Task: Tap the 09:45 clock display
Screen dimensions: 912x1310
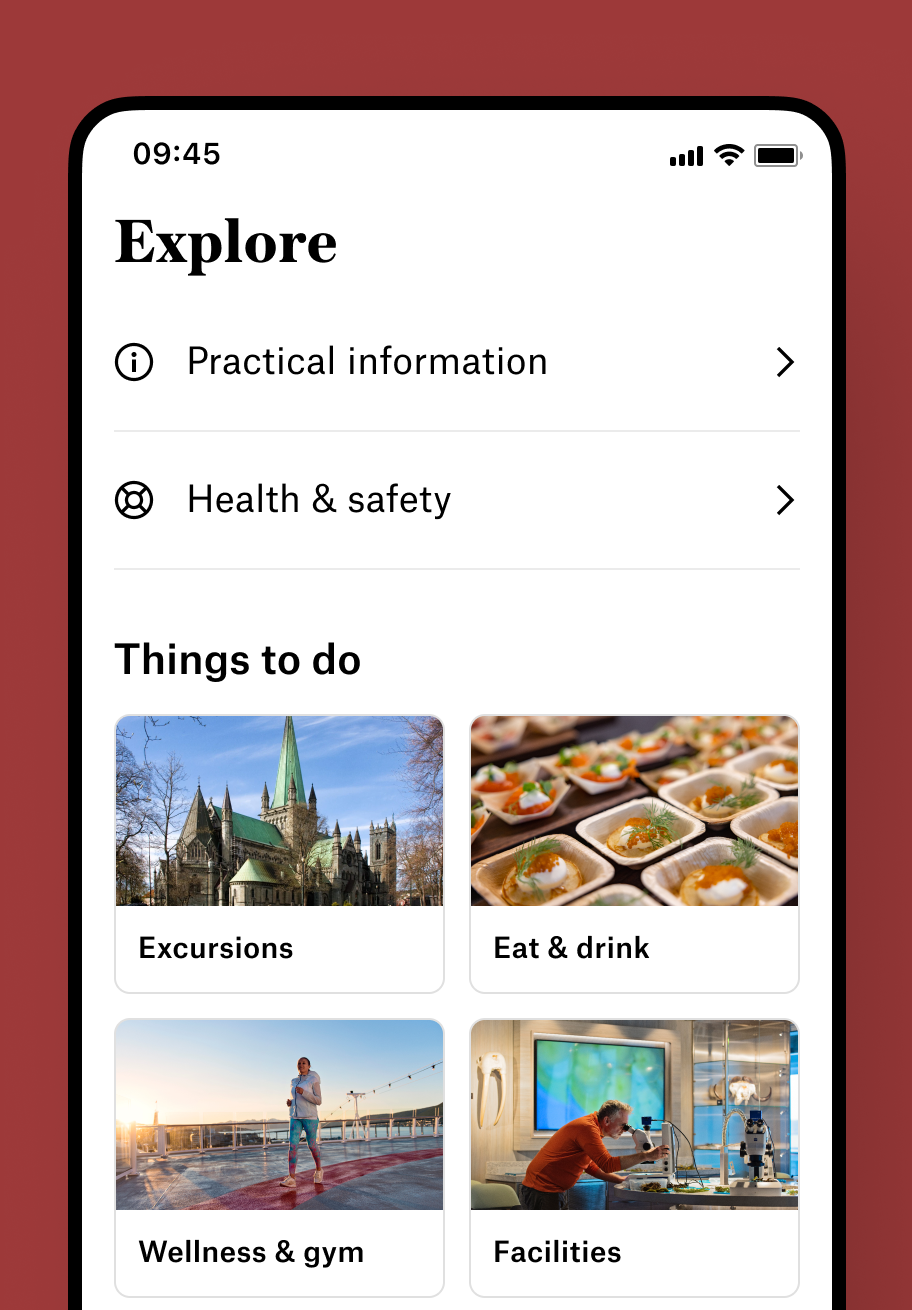Action: click(x=176, y=155)
